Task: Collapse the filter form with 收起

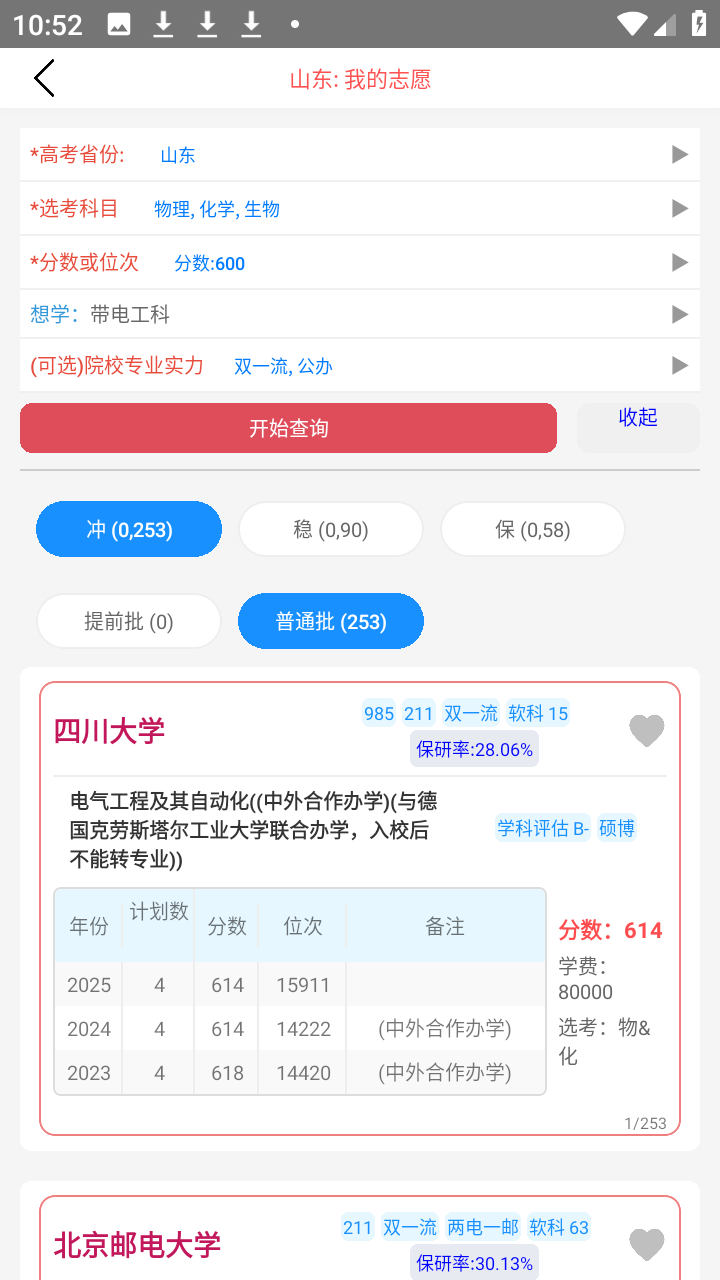Action: point(638,419)
